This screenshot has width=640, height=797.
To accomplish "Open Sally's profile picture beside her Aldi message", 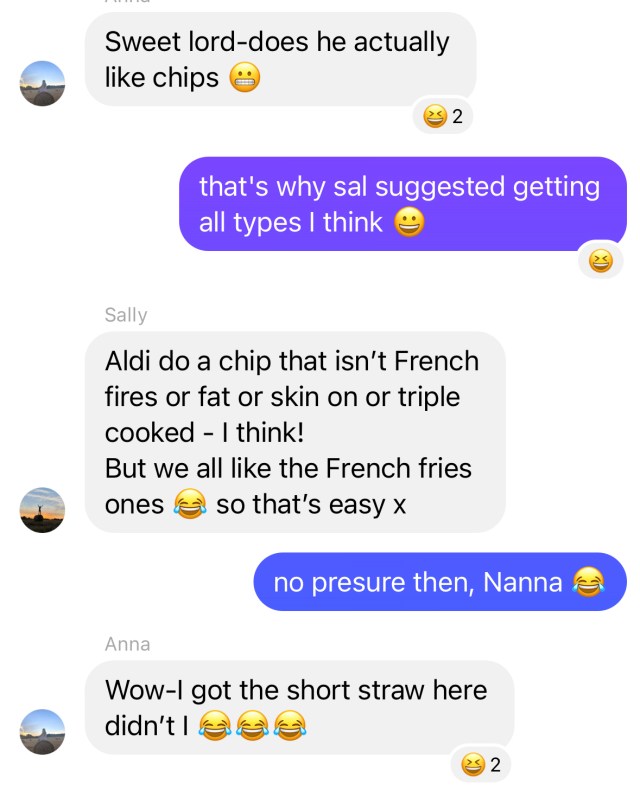I will point(43,511).
